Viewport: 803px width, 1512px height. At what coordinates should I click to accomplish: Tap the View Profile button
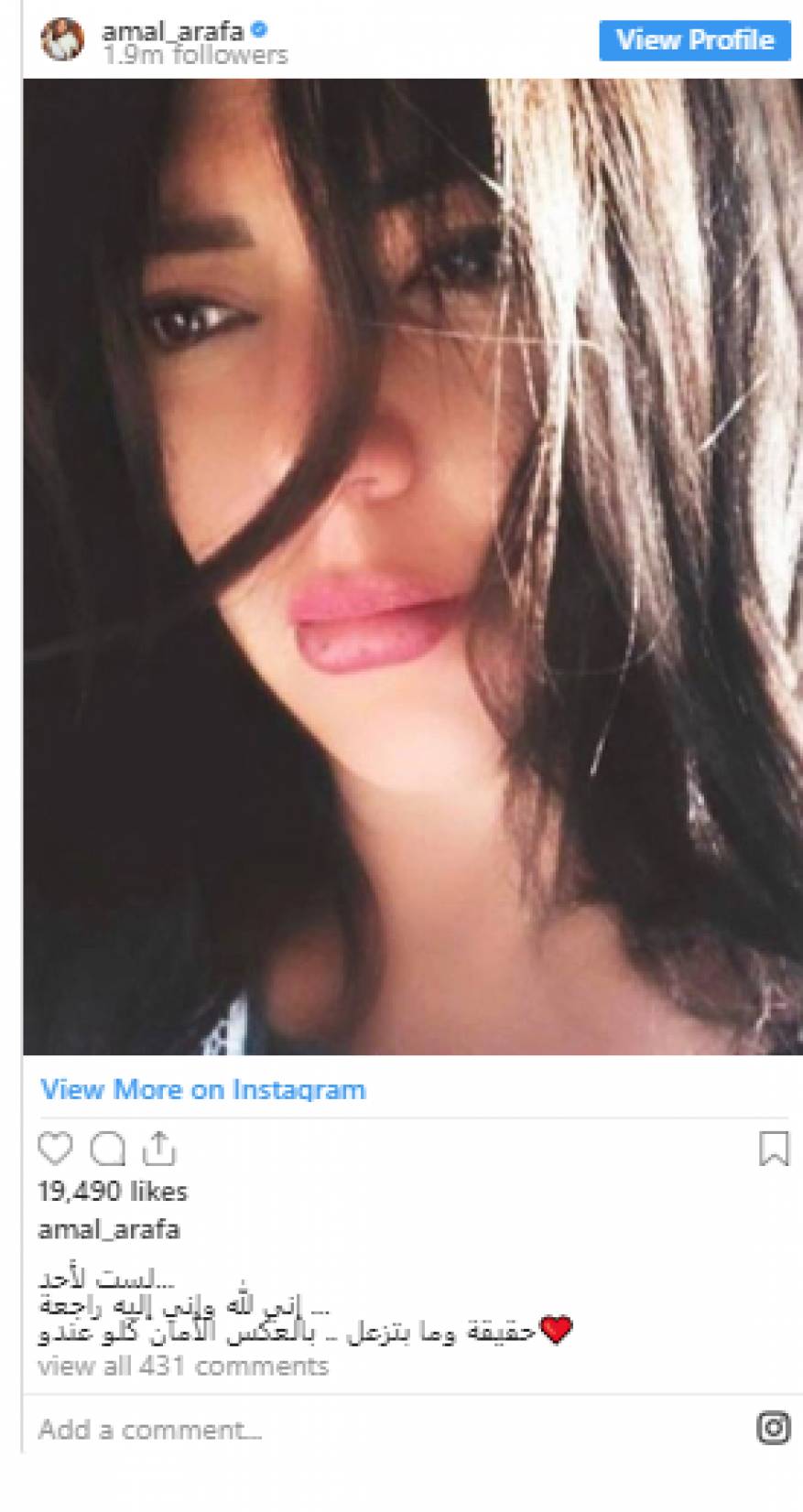click(694, 40)
